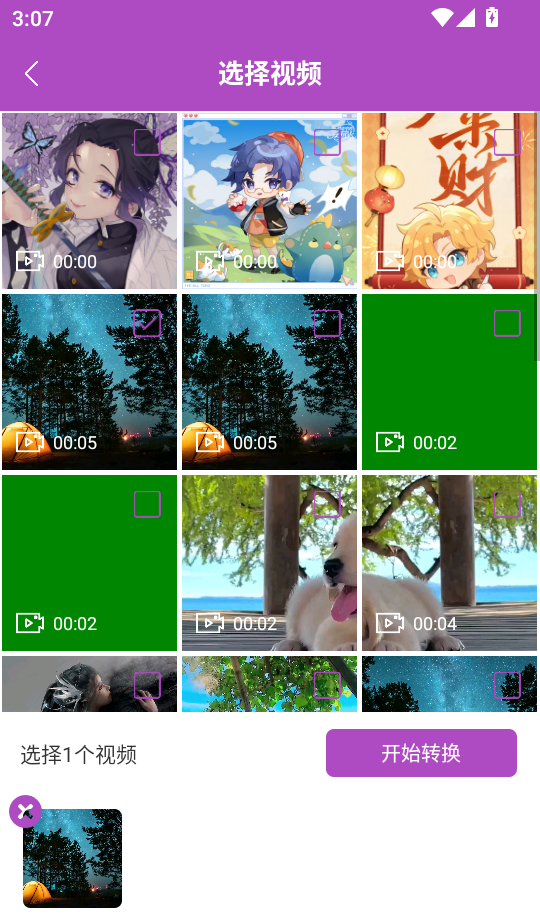Check the unselected starry night 00:05 video
540x917 pixels.
point(327,323)
